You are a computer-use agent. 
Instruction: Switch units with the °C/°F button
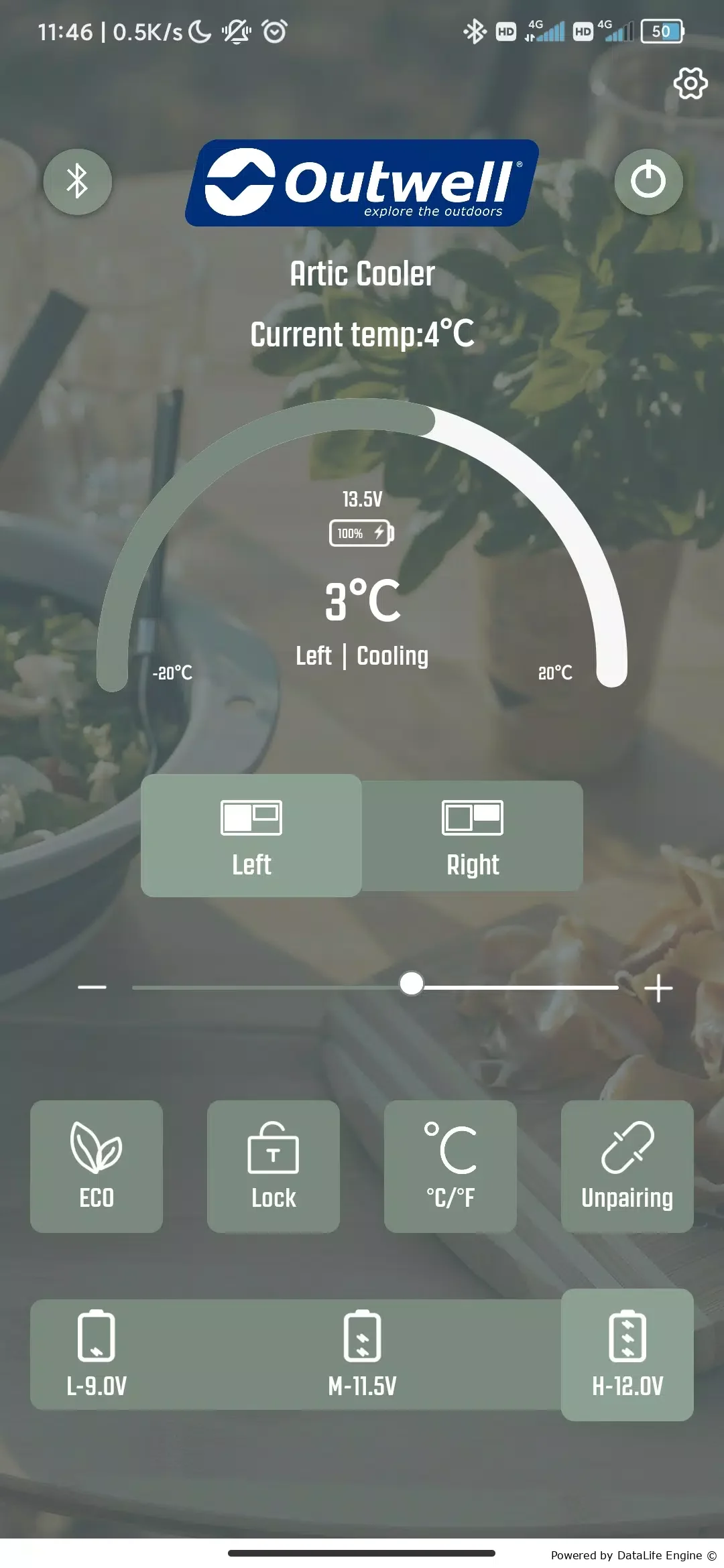(450, 1166)
